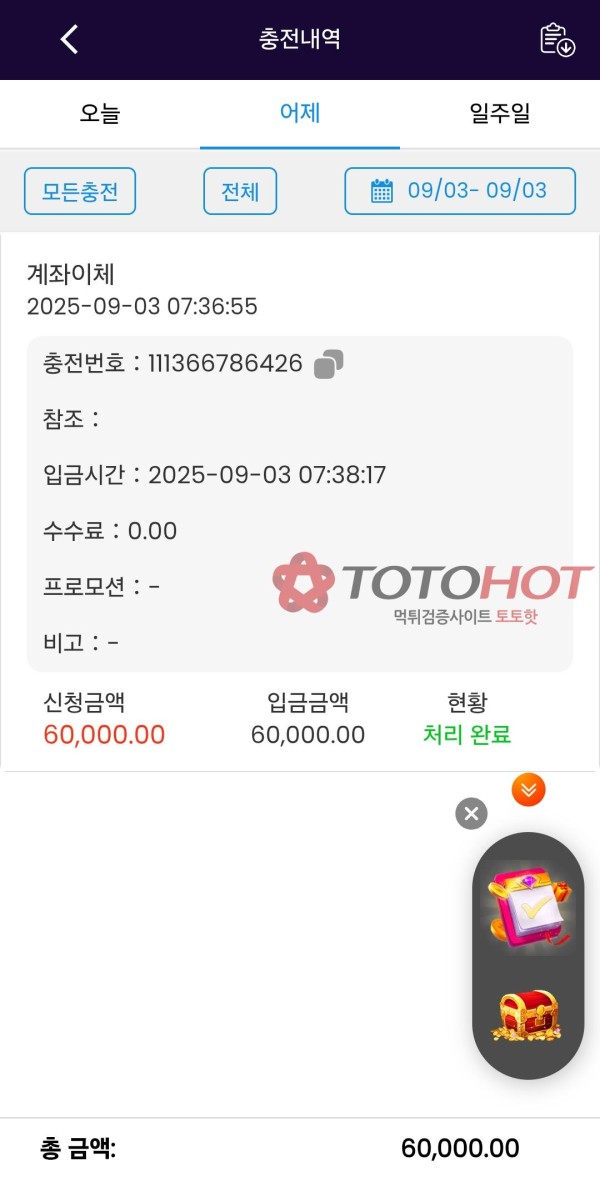
Task: Open the 09/03- 09/03 date picker
Action: pyautogui.click(x=460, y=191)
